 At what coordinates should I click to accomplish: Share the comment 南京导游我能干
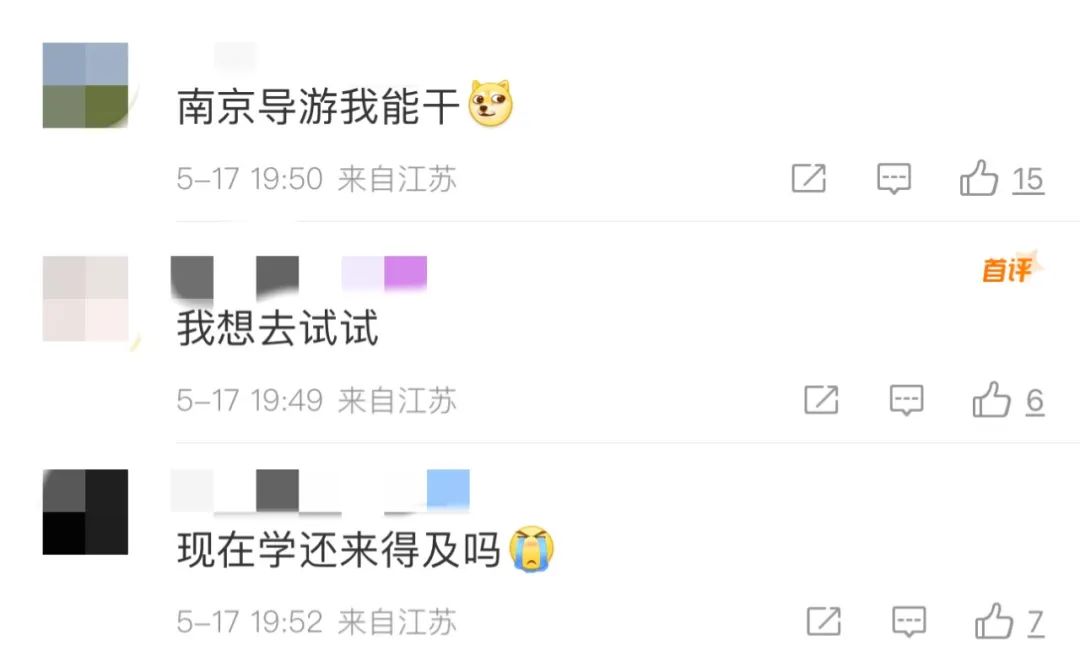(x=809, y=180)
